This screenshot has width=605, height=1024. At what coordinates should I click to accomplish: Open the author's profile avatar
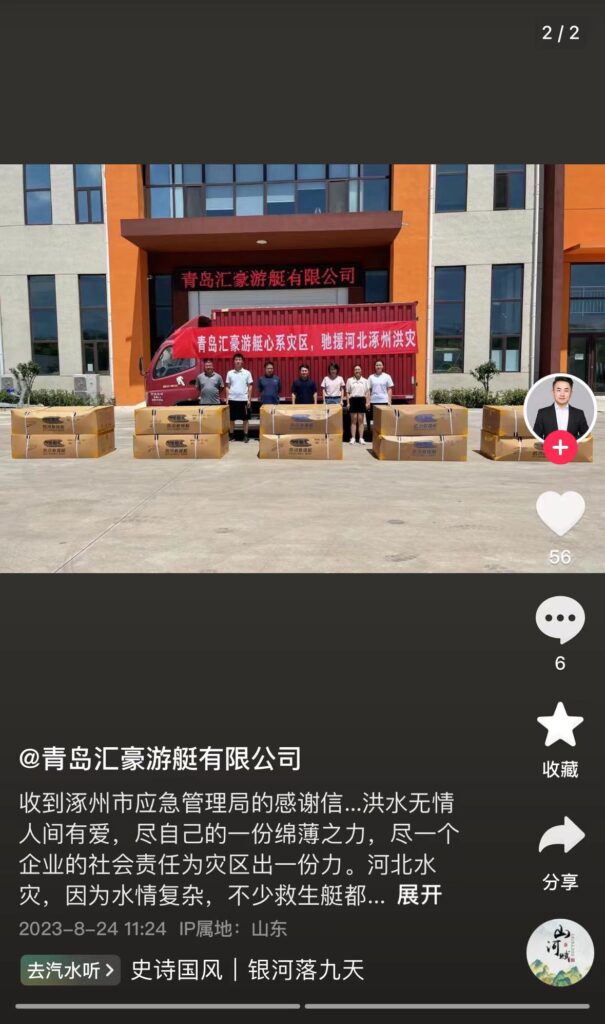pyautogui.click(x=560, y=405)
